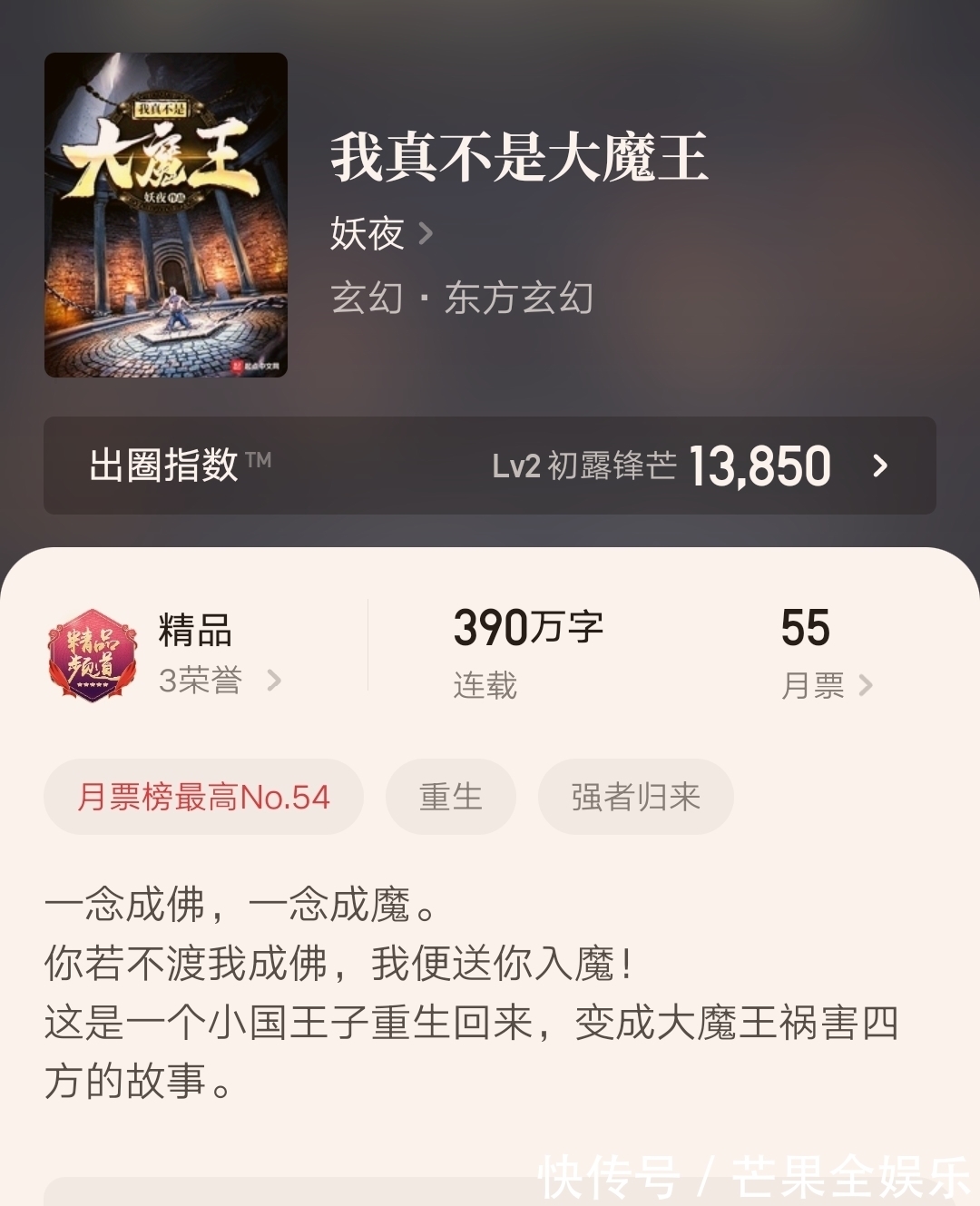This screenshot has height=1206, width=980.
Task: Expand the author 妖夜 profile chevron
Action: tap(426, 234)
